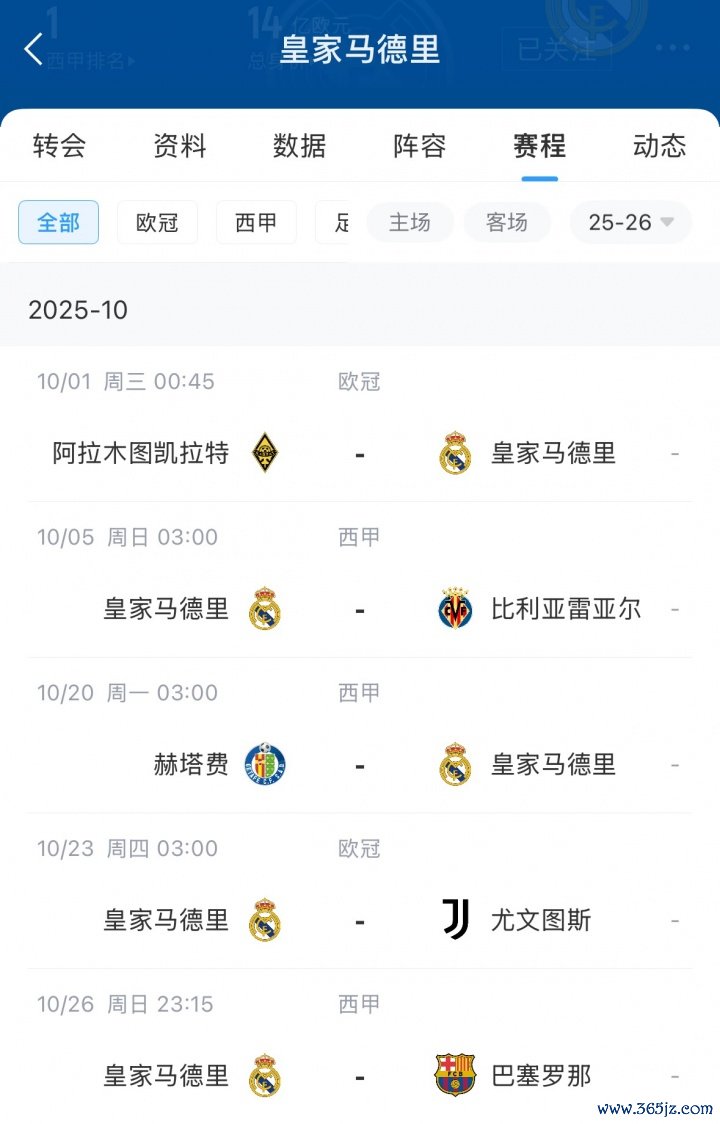View the match against 巴塞罗那
The height and width of the screenshot is (1124, 720).
pyautogui.click(x=360, y=1076)
